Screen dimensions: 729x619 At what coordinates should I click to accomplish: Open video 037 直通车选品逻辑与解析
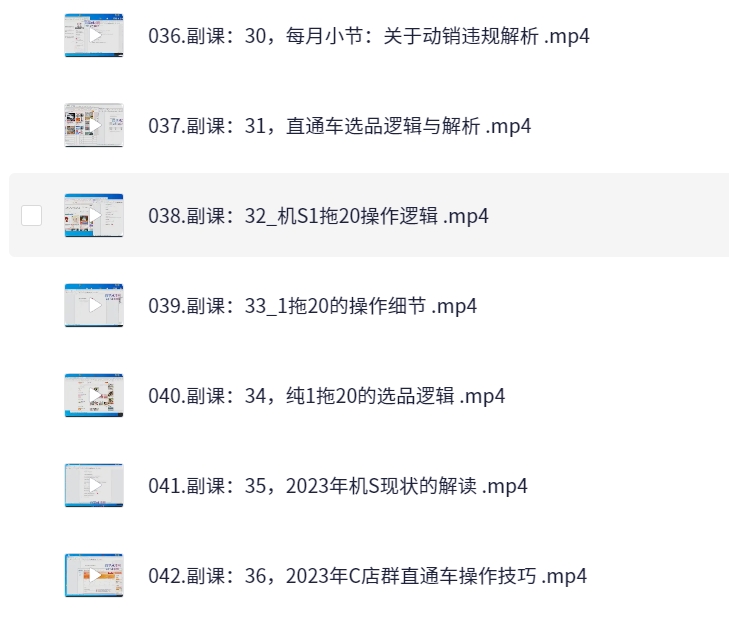[339, 126]
